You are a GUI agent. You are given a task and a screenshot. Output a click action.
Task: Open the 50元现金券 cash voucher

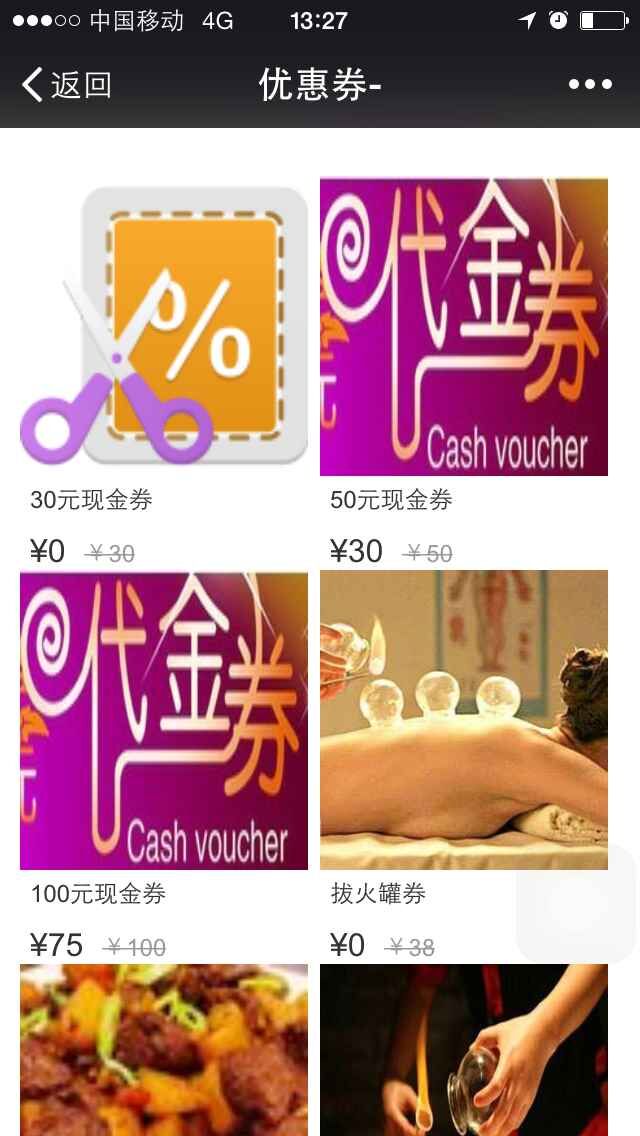(463, 327)
